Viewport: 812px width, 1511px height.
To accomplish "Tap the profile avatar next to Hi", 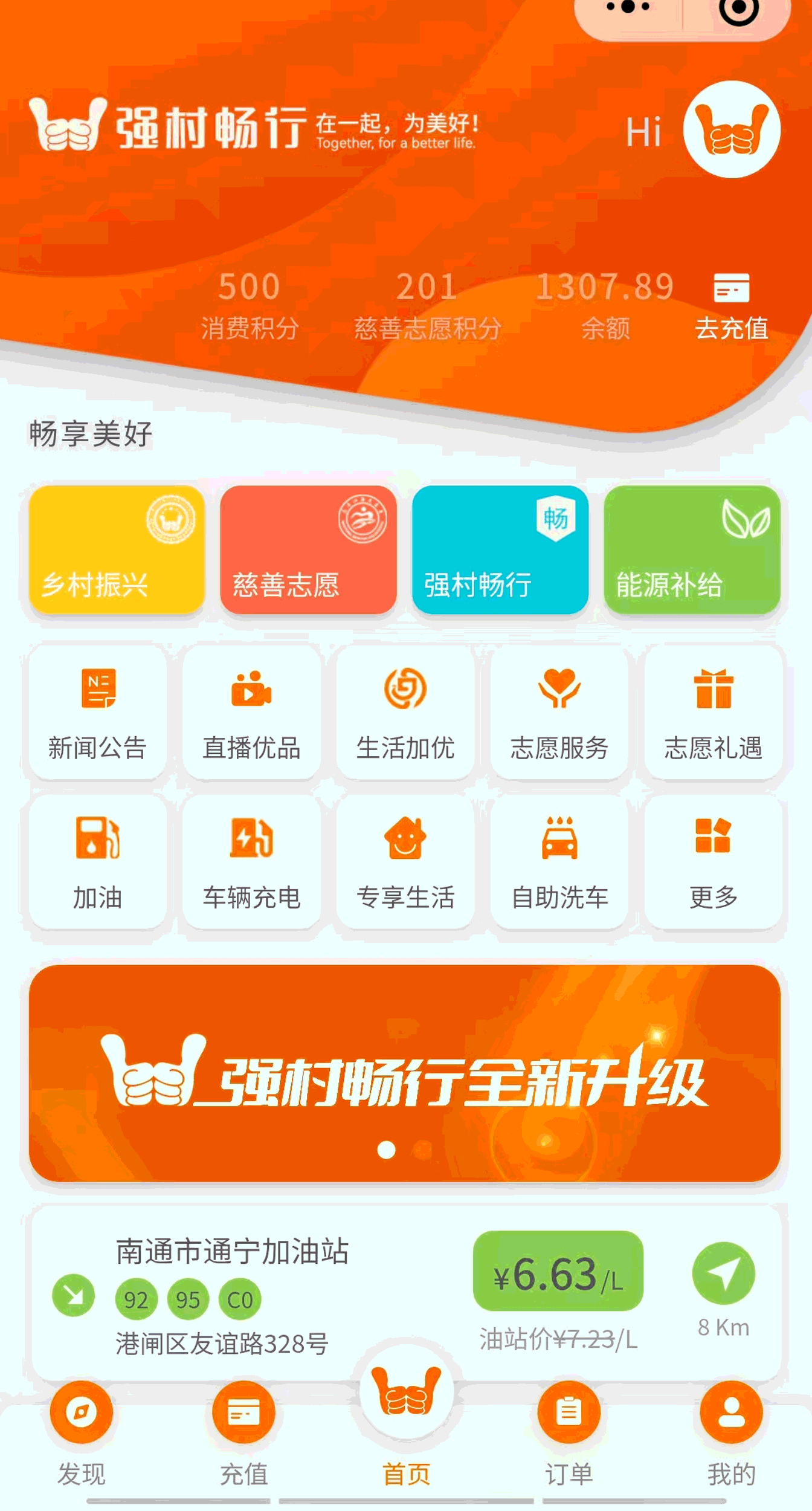I will pyautogui.click(x=731, y=129).
